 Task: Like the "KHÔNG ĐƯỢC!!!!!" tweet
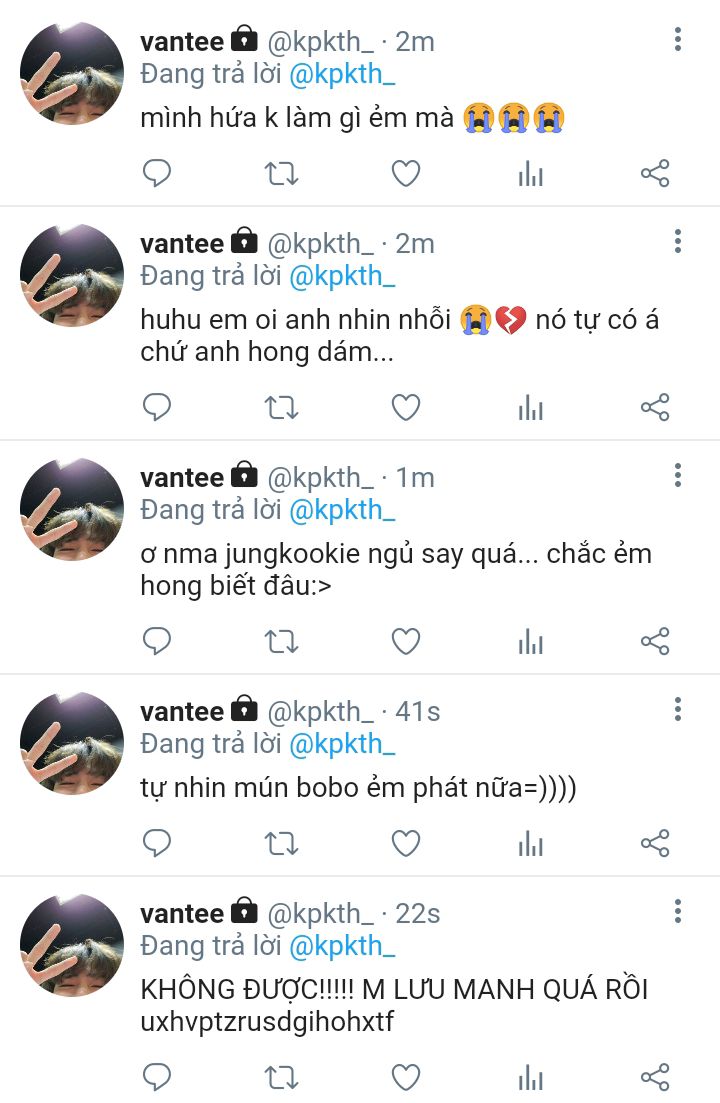[x=405, y=1076]
